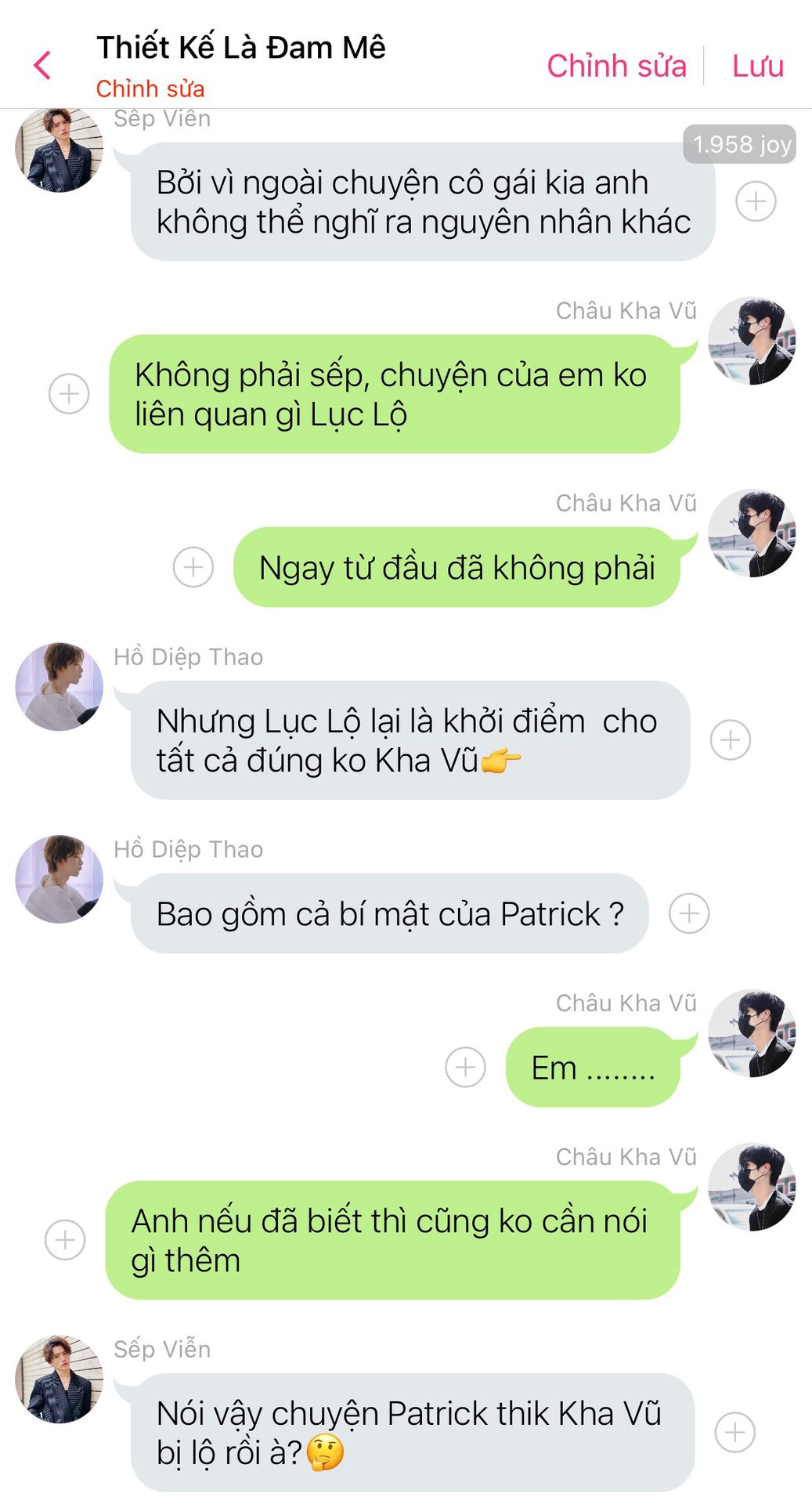The width and height of the screenshot is (812, 1504).
Task: Tap plus beside 'Anh nếu đã biết' message
Action: pos(65,1240)
